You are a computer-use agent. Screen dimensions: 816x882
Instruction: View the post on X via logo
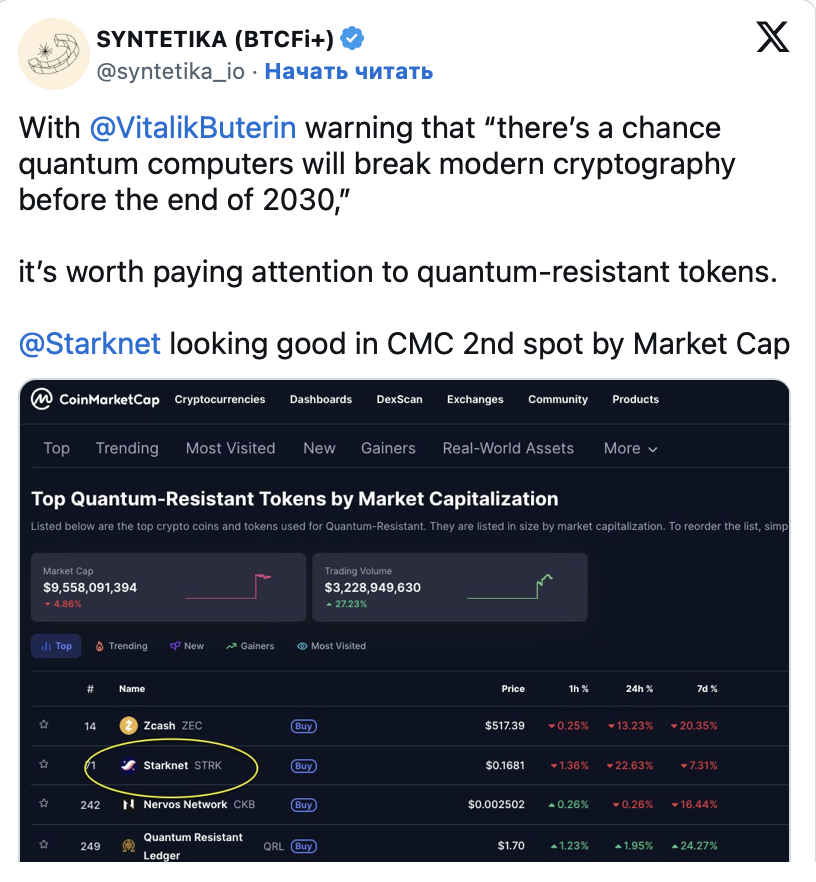pyautogui.click(x=771, y=37)
